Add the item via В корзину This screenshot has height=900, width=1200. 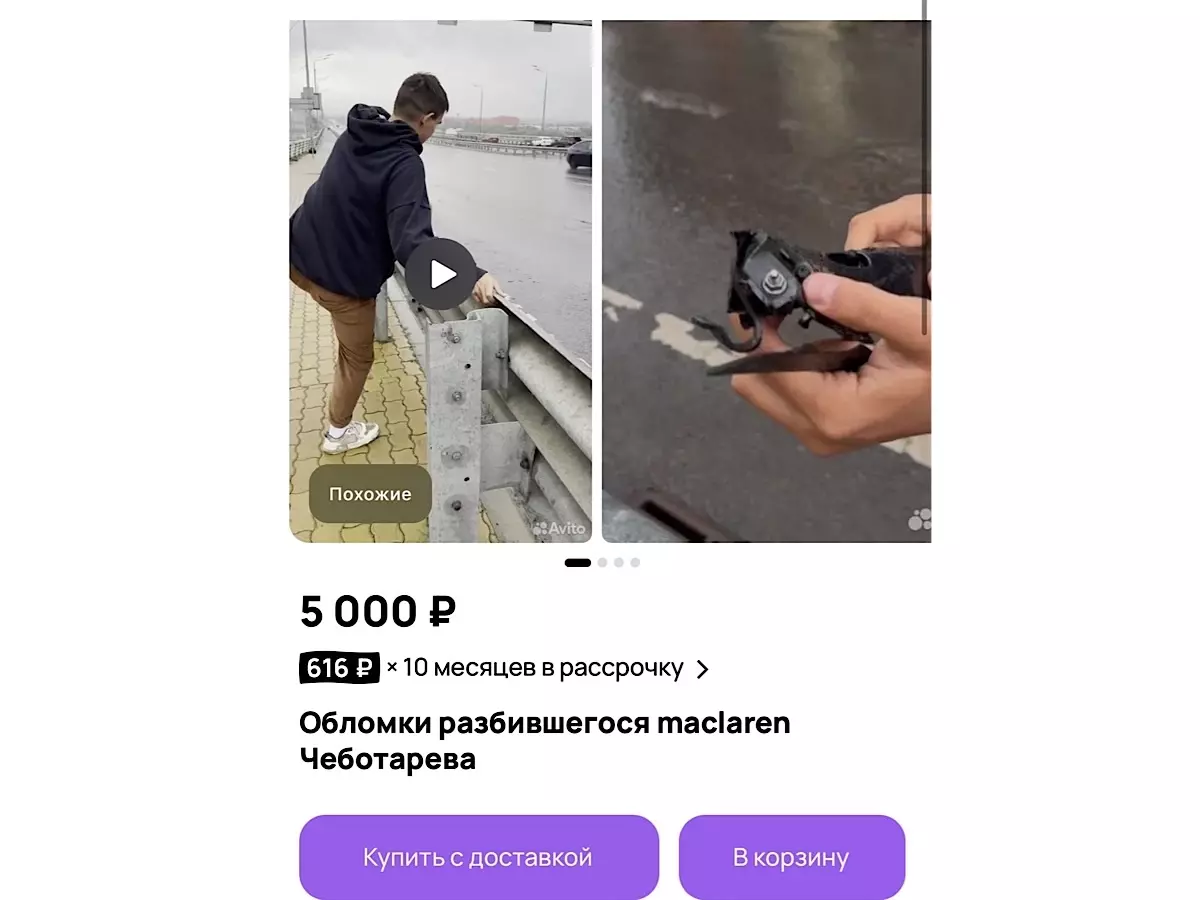(791, 857)
